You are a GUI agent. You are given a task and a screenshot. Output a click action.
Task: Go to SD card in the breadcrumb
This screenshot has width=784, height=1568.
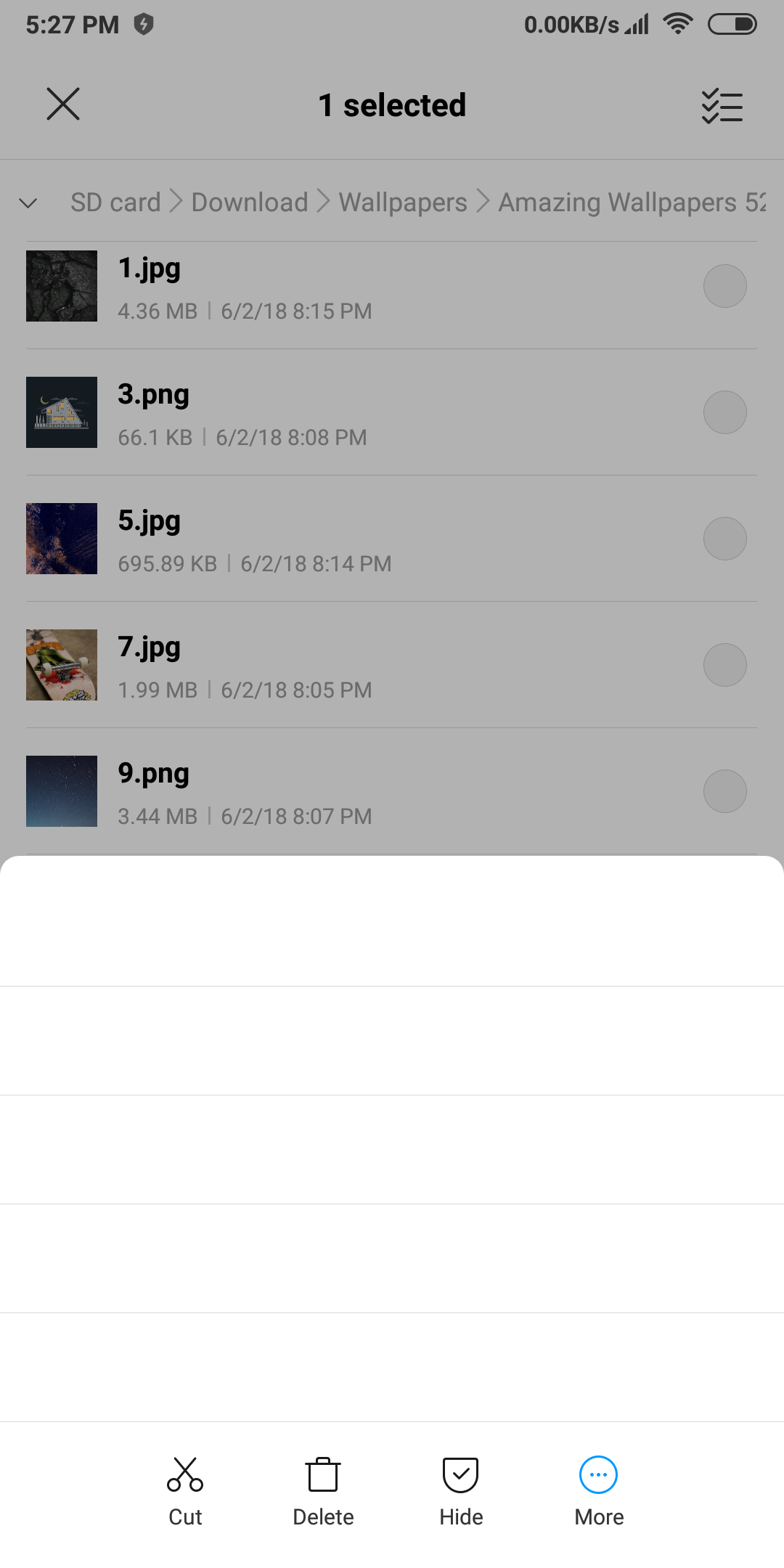[x=115, y=202]
